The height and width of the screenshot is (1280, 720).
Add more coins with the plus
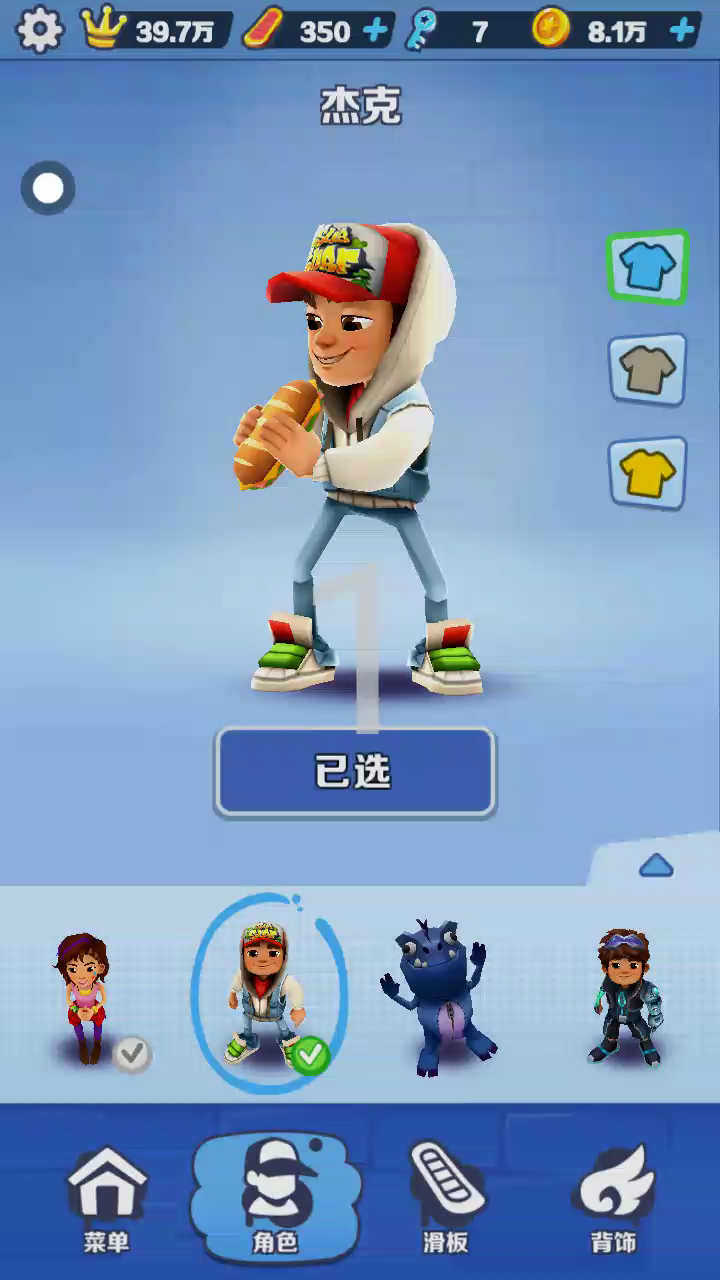(683, 31)
